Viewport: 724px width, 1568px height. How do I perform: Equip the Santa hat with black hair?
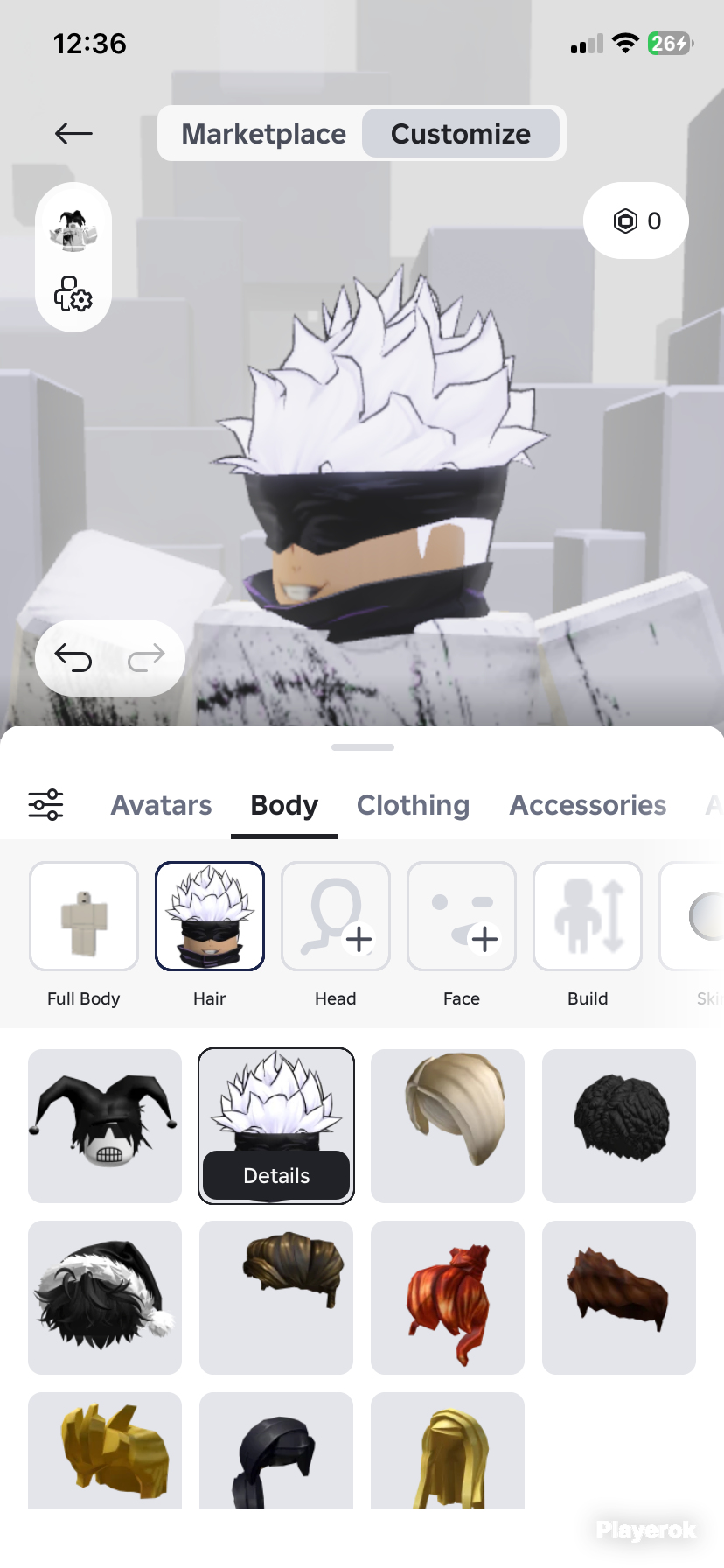point(105,1297)
